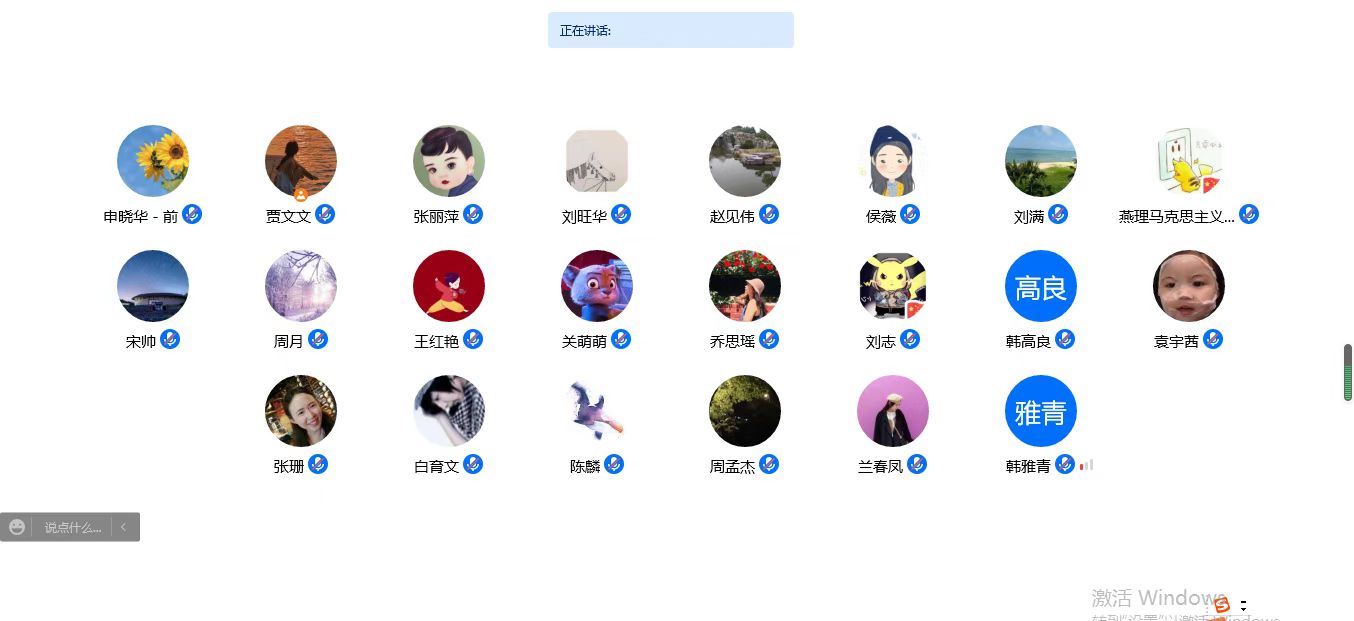Open 袁宇茜's participant tile
This screenshot has height=621, width=1354.
pos(1189,286)
